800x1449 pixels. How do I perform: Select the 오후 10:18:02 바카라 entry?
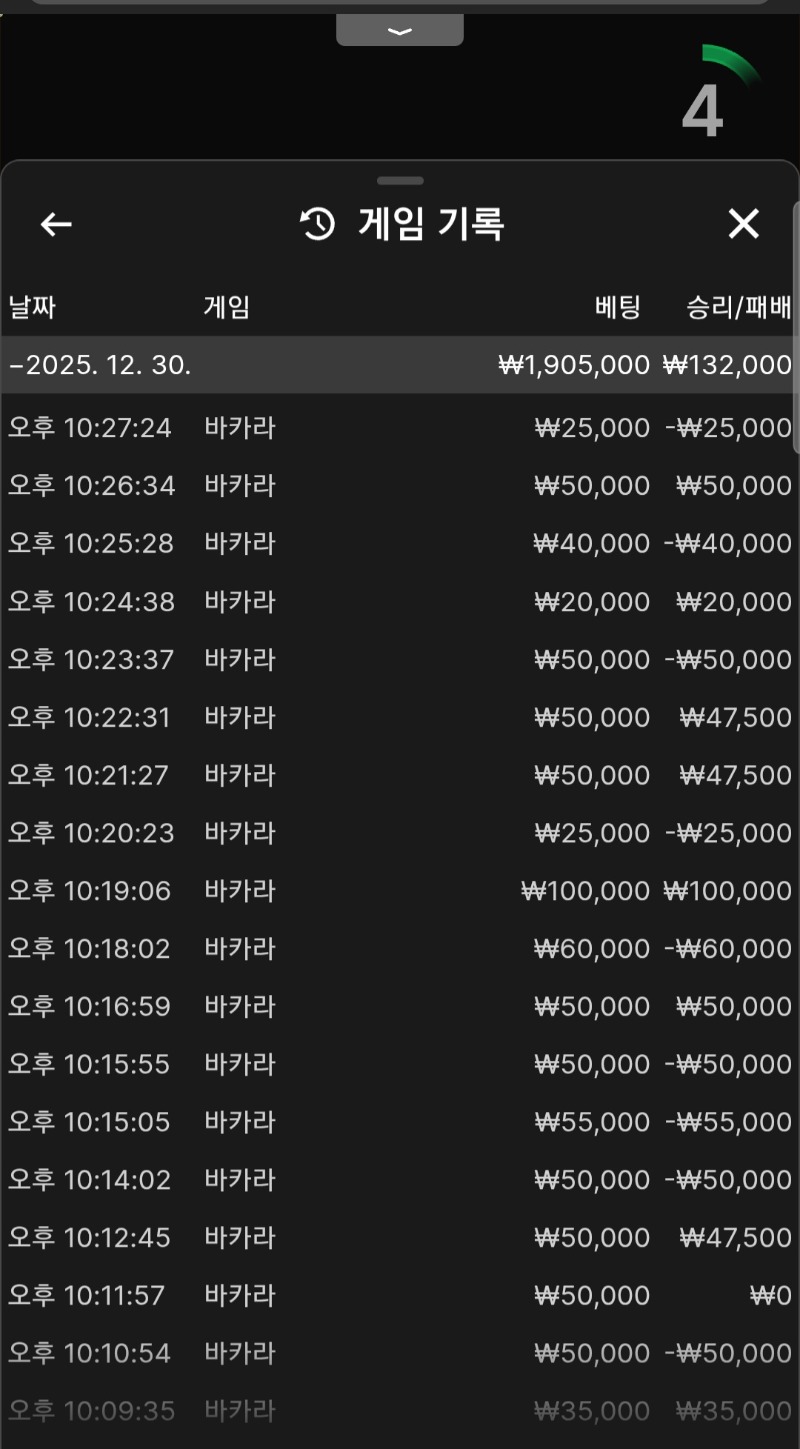click(x=400, y=949)
